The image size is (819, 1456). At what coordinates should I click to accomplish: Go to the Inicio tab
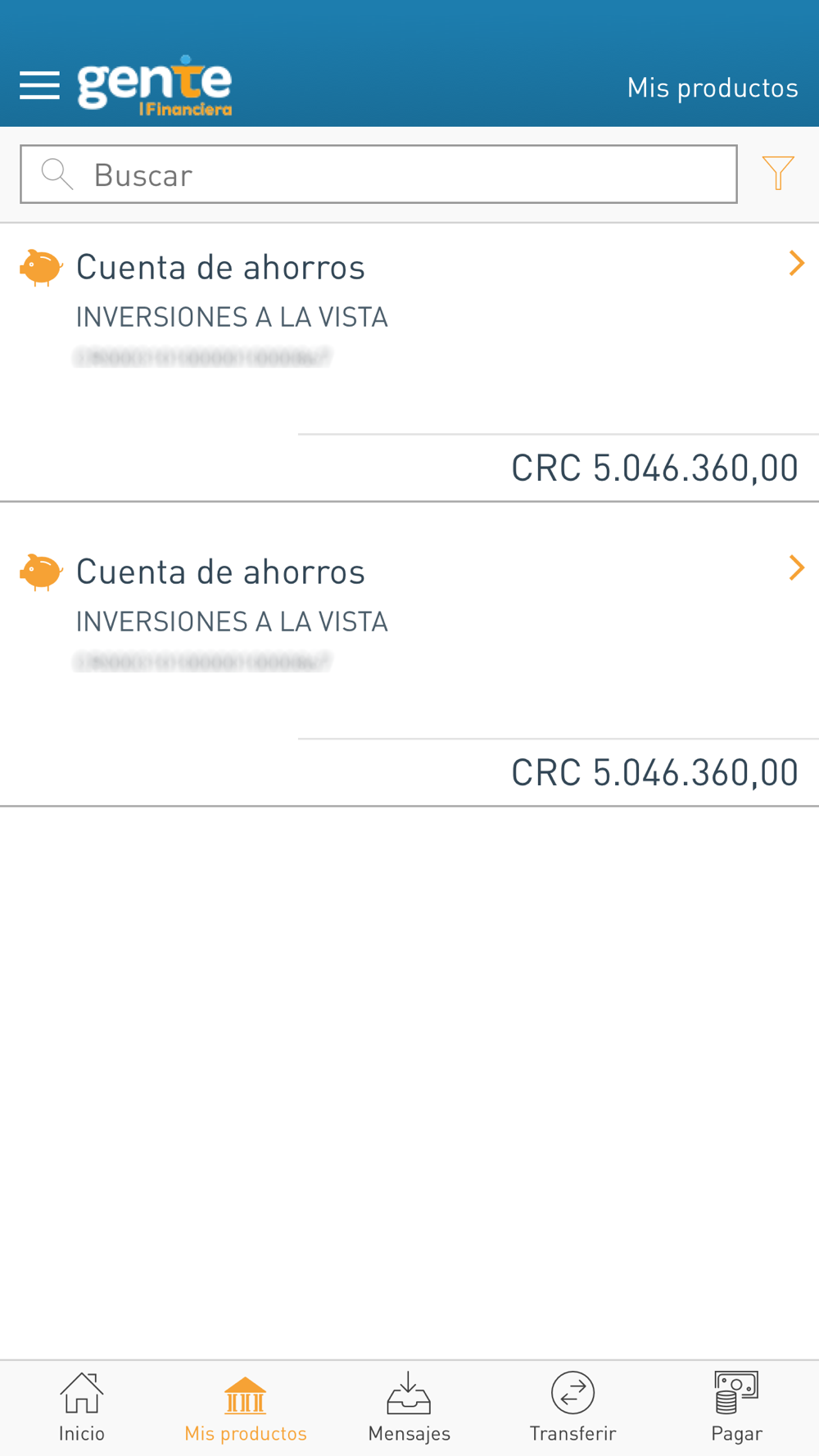(x=82, y=1408)
